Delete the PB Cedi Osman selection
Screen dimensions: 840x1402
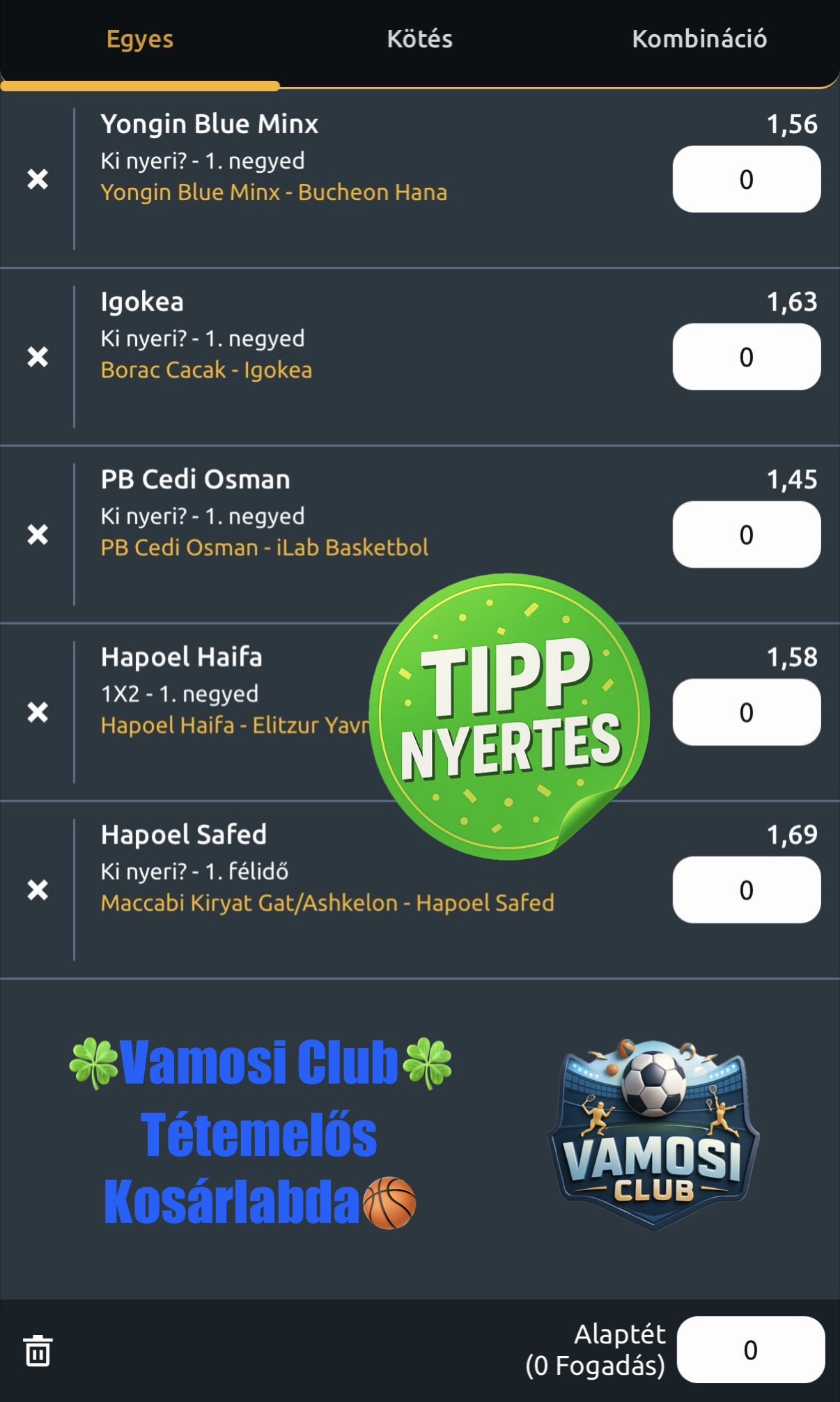(x=38, y=534)
